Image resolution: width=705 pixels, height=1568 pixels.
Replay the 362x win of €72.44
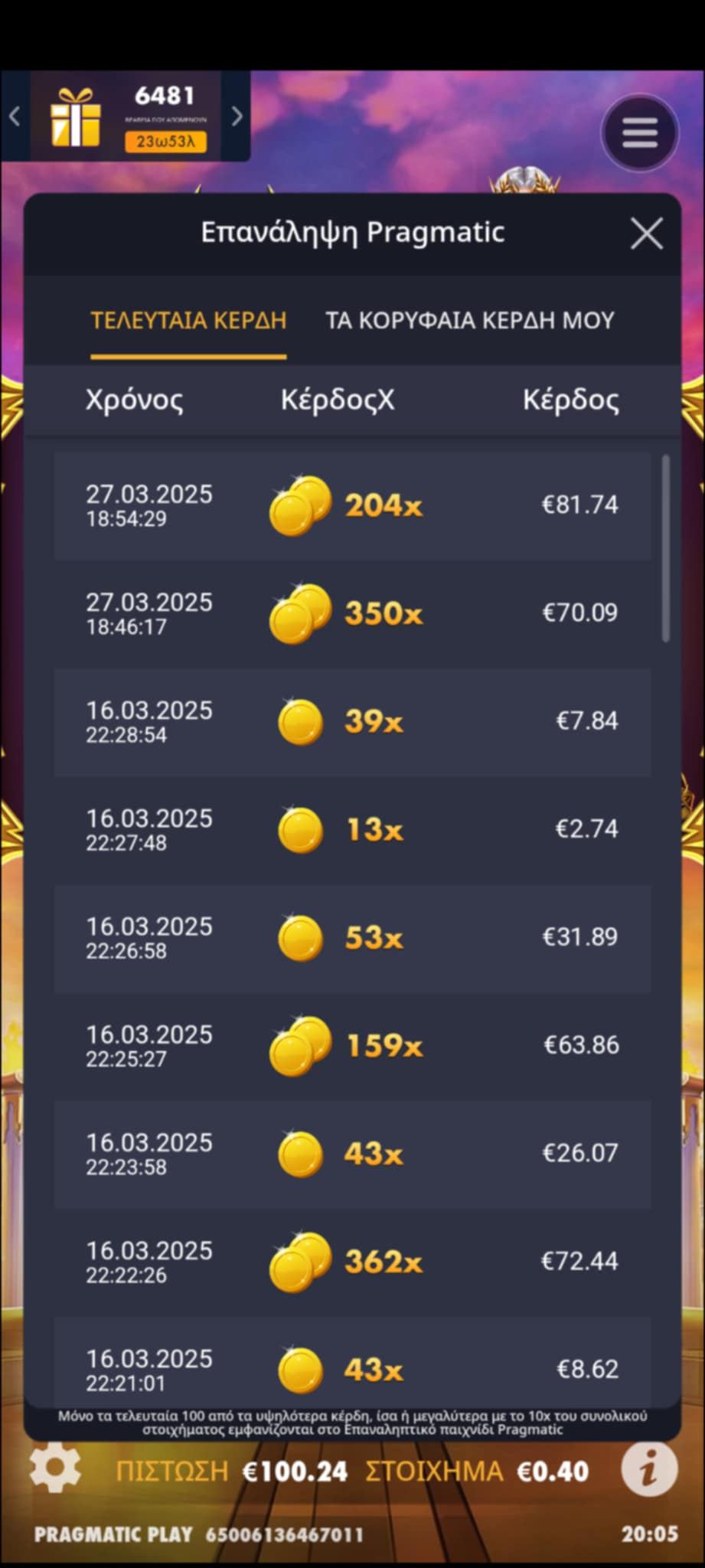click(x=352, y=1261)
